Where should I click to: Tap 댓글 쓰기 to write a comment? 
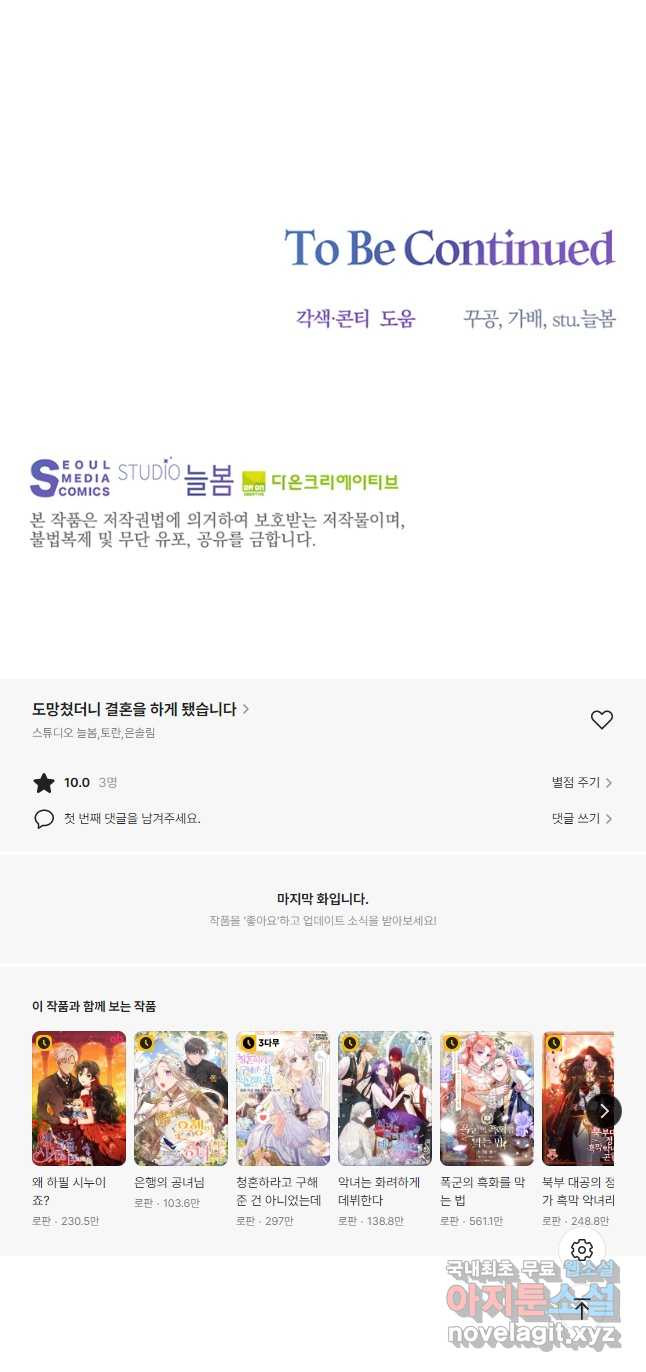coord(581,819)
